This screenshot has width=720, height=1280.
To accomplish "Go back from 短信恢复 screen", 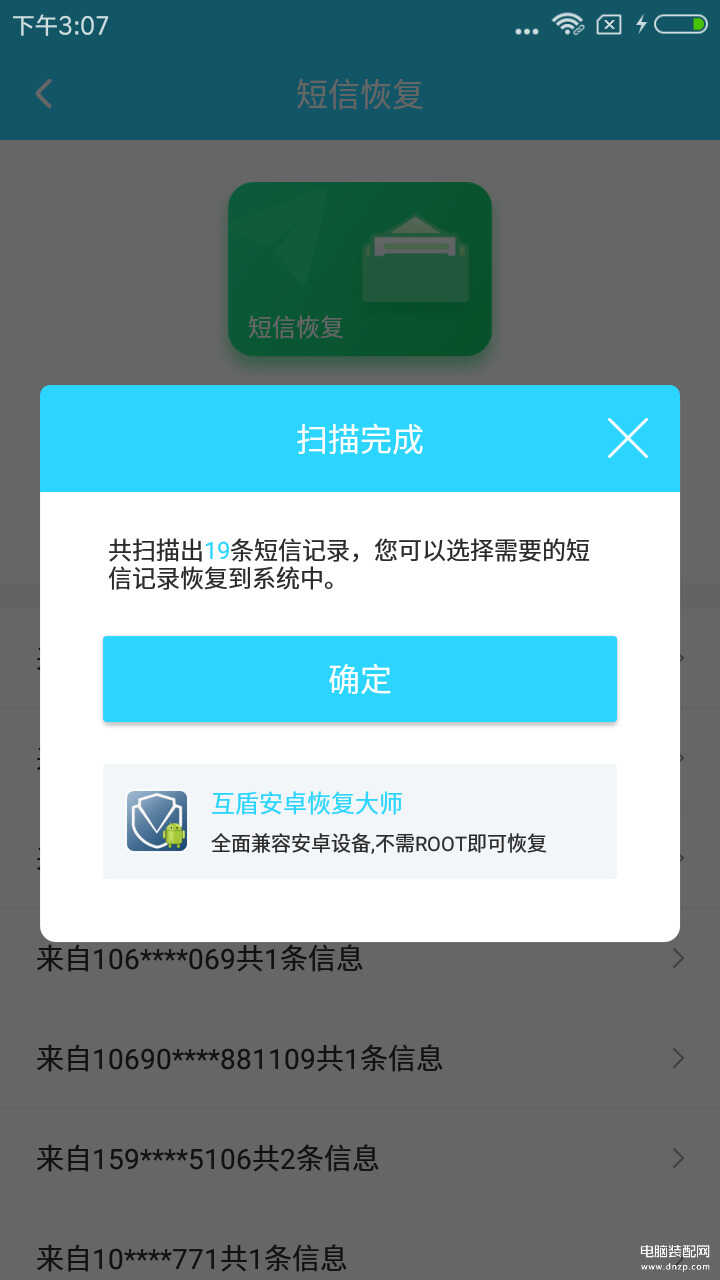I will click(x=43, y=94).
